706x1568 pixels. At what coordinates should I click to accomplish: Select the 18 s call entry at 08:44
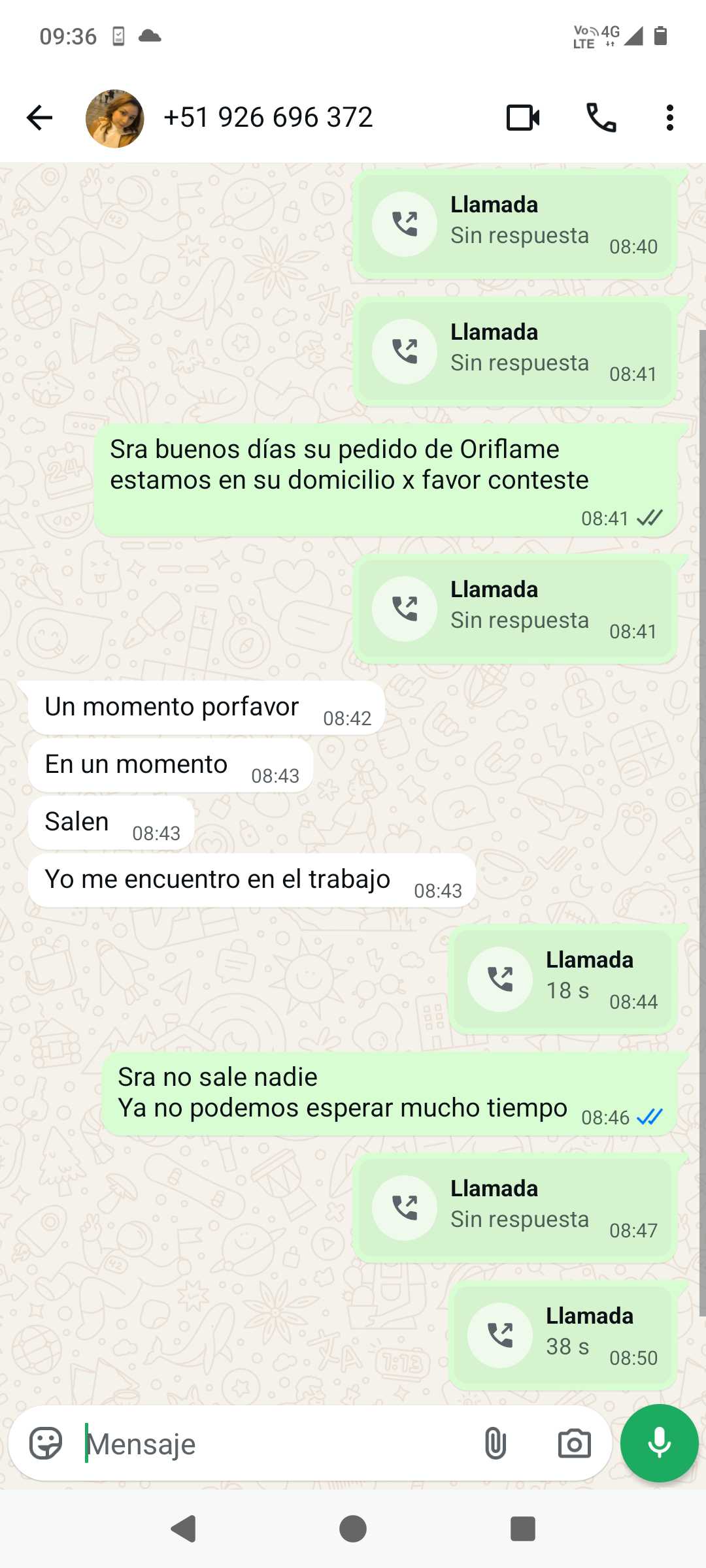click(x=562, y=979)
